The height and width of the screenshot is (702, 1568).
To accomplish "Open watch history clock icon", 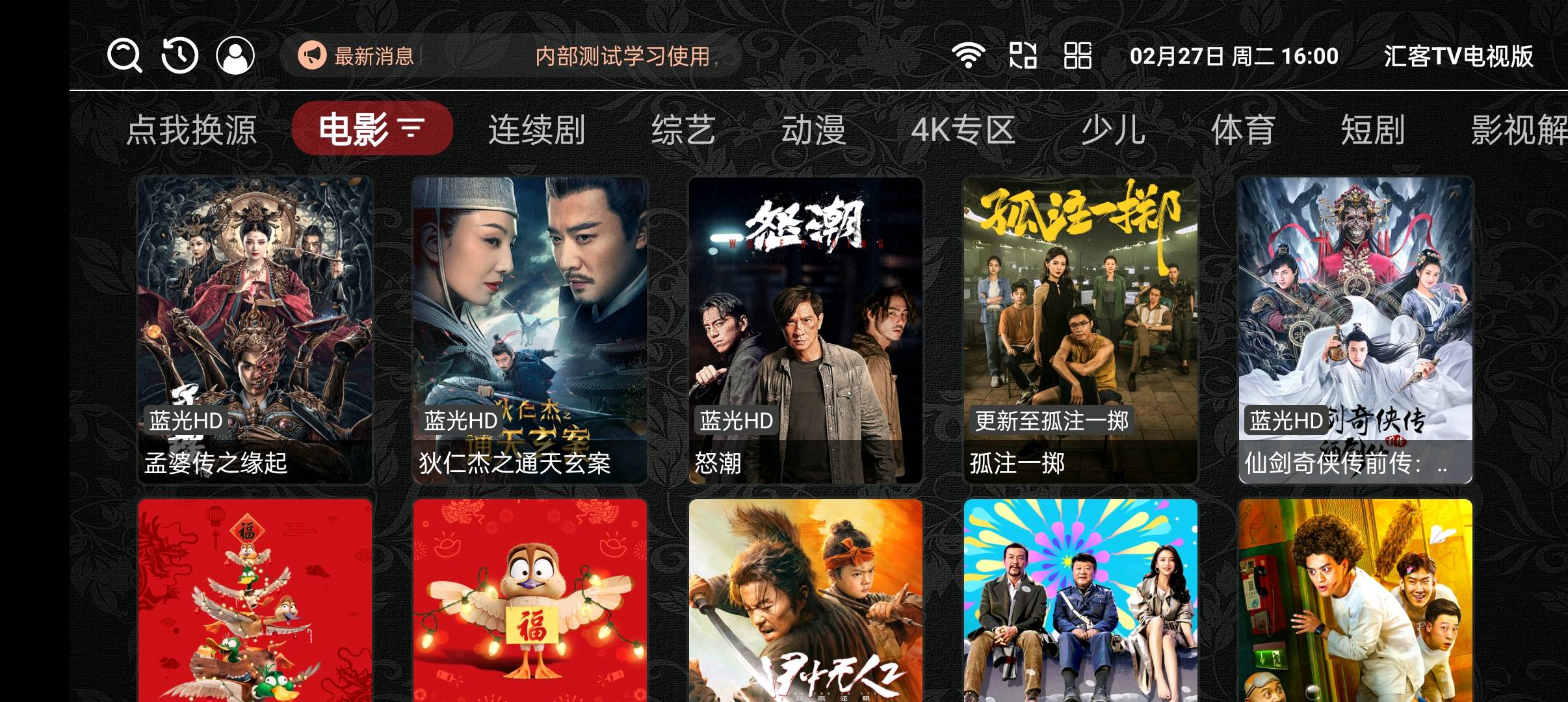I will 179,56.
